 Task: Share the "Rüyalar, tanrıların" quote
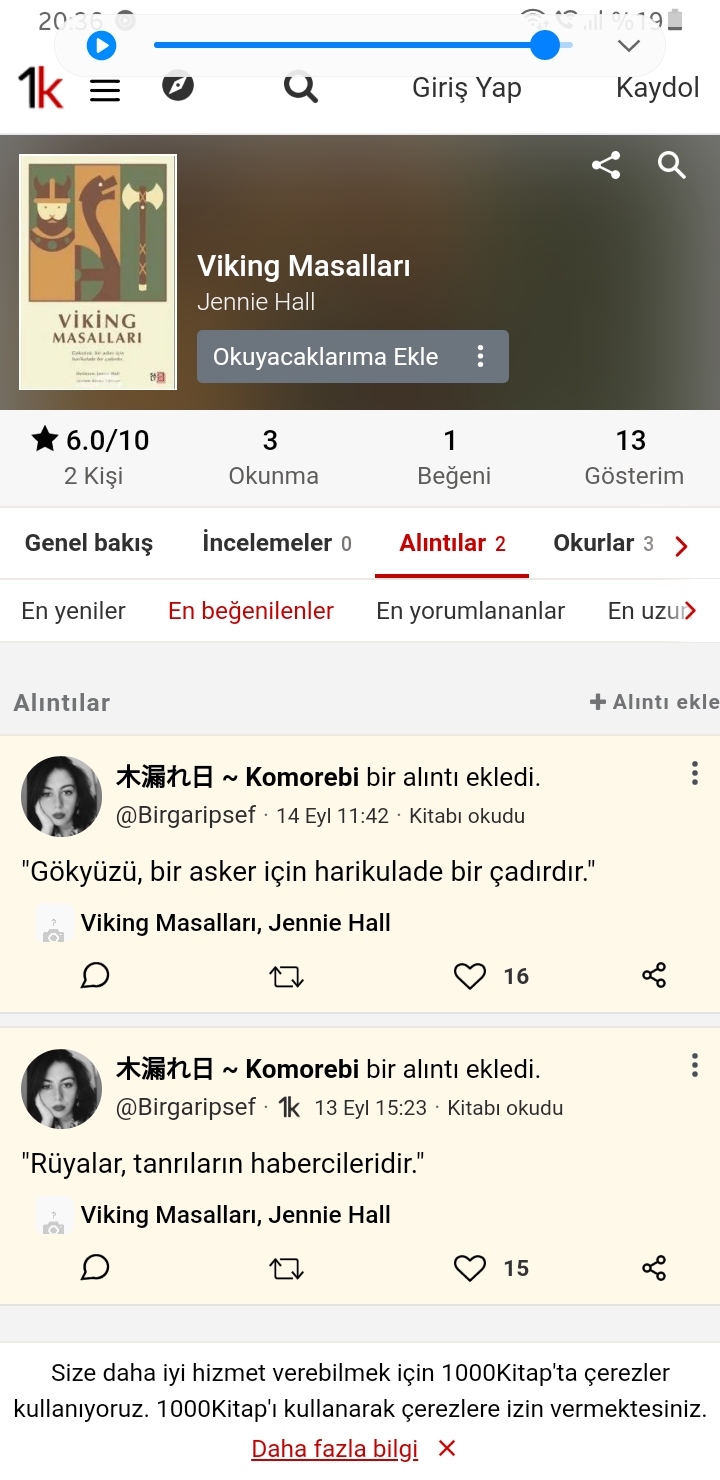pos(654,1268)
